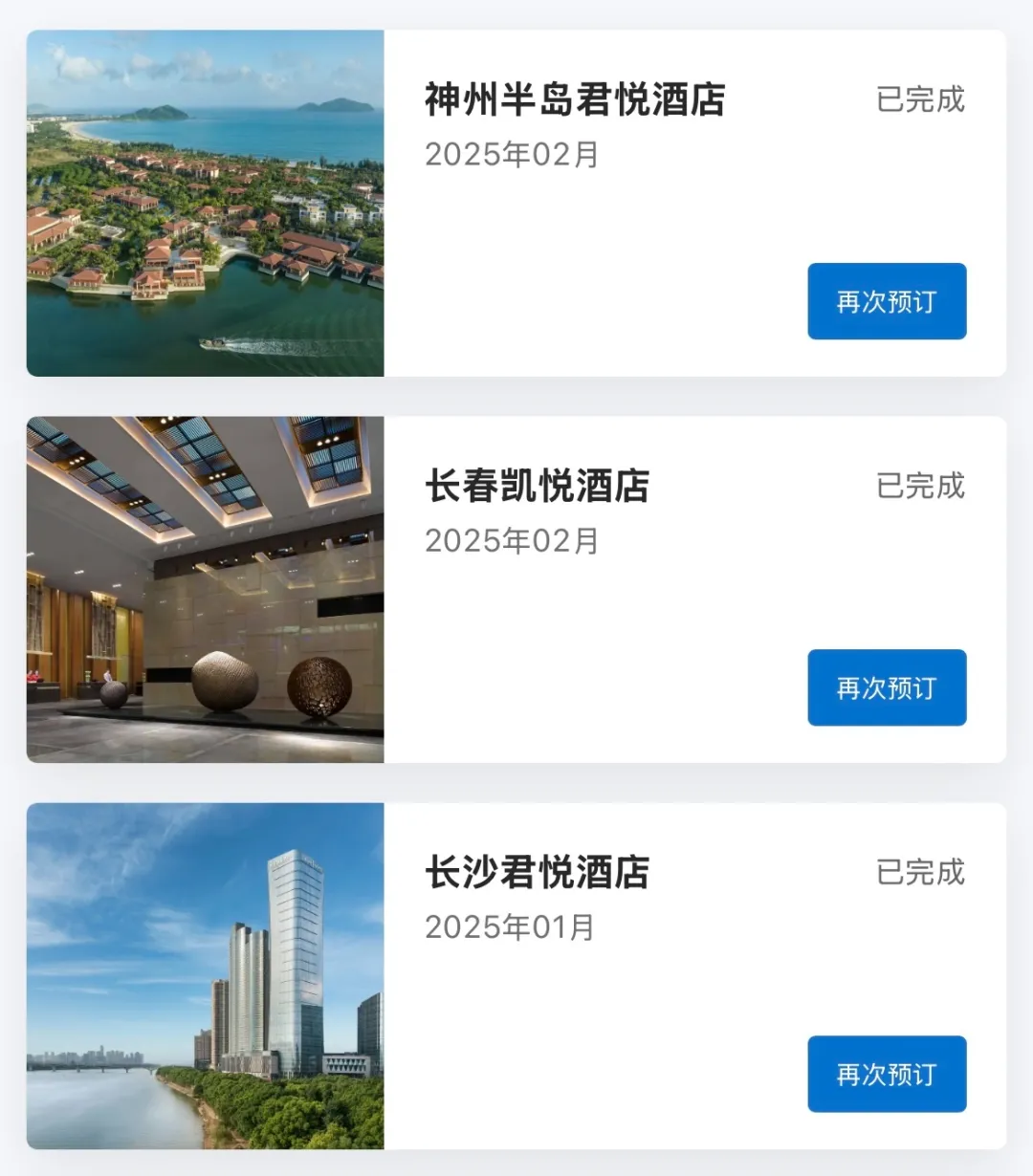Open the 神州半岛君悦酒店 order card
Viewport: 1033px width, 1176px height.
pyautogui.click(x=574, y=100)
